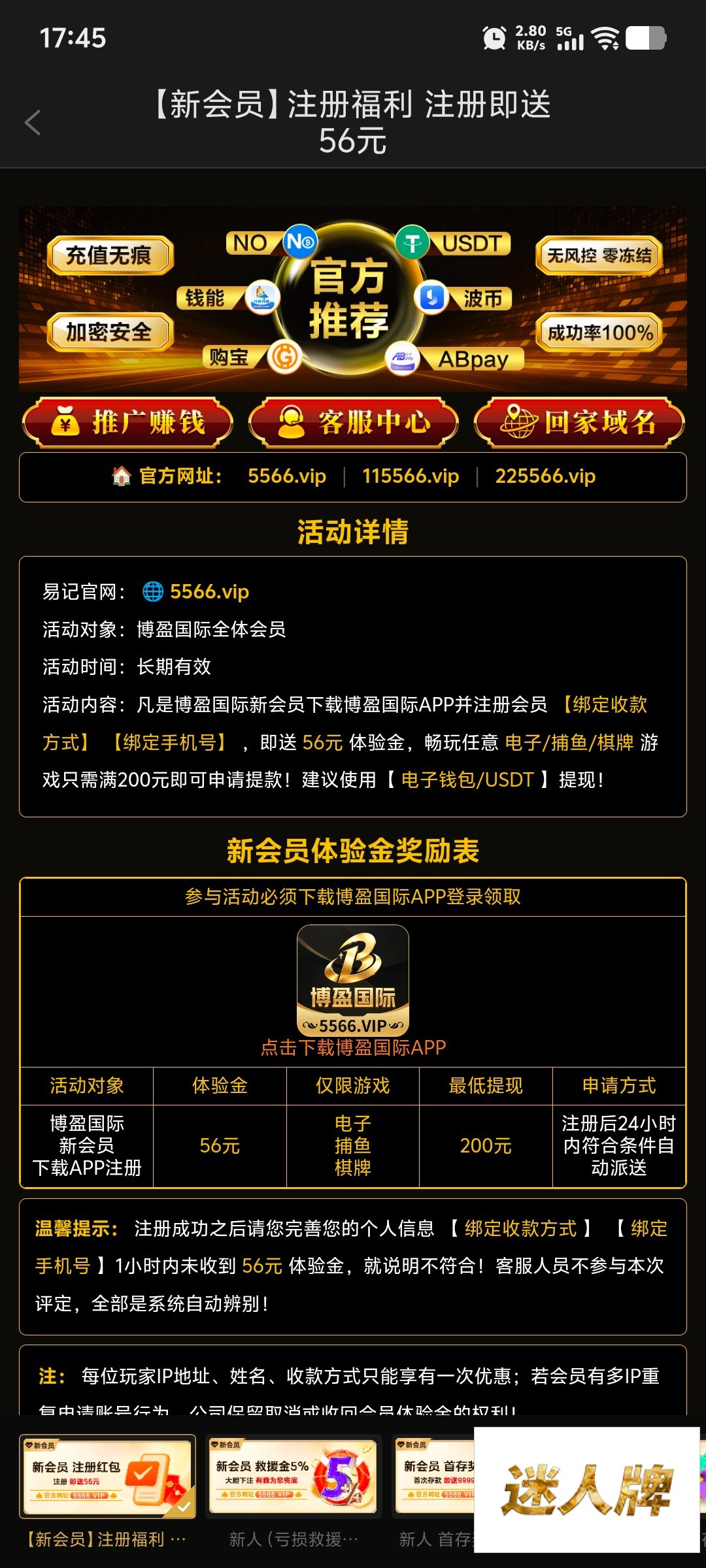Go back using the top-left arrow
Screen dimensions: 706x1568
(33, 123)
